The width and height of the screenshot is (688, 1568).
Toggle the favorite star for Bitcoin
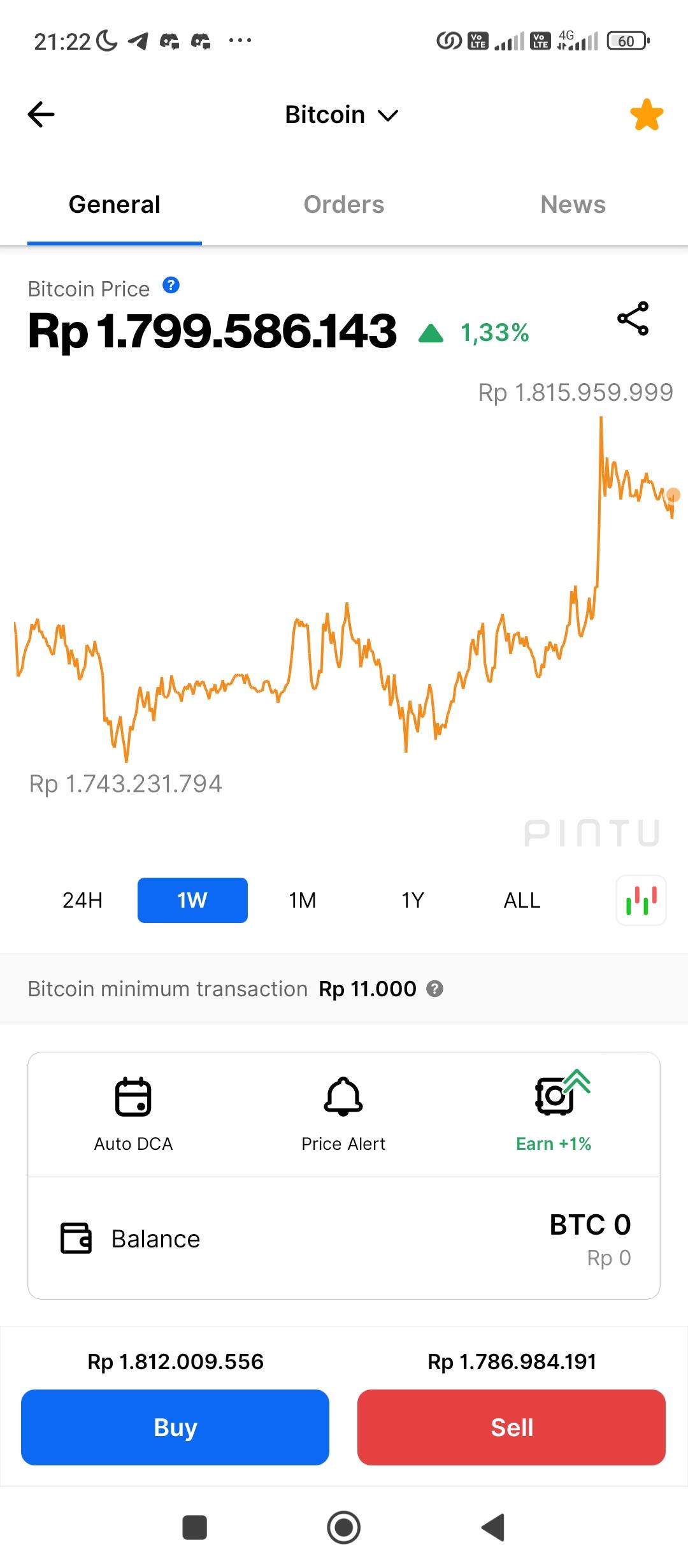(646, 115)
